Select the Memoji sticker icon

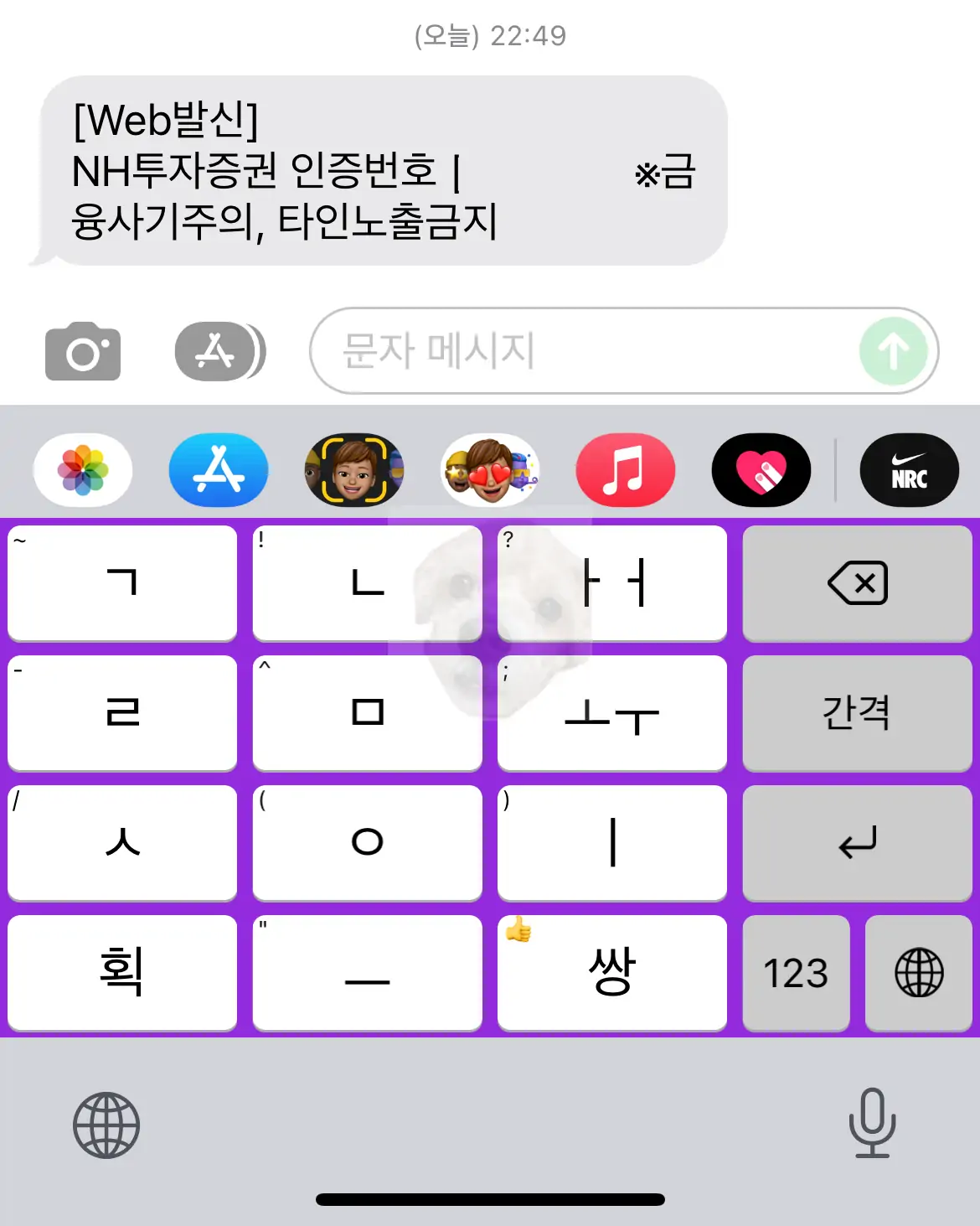(354, 470)
